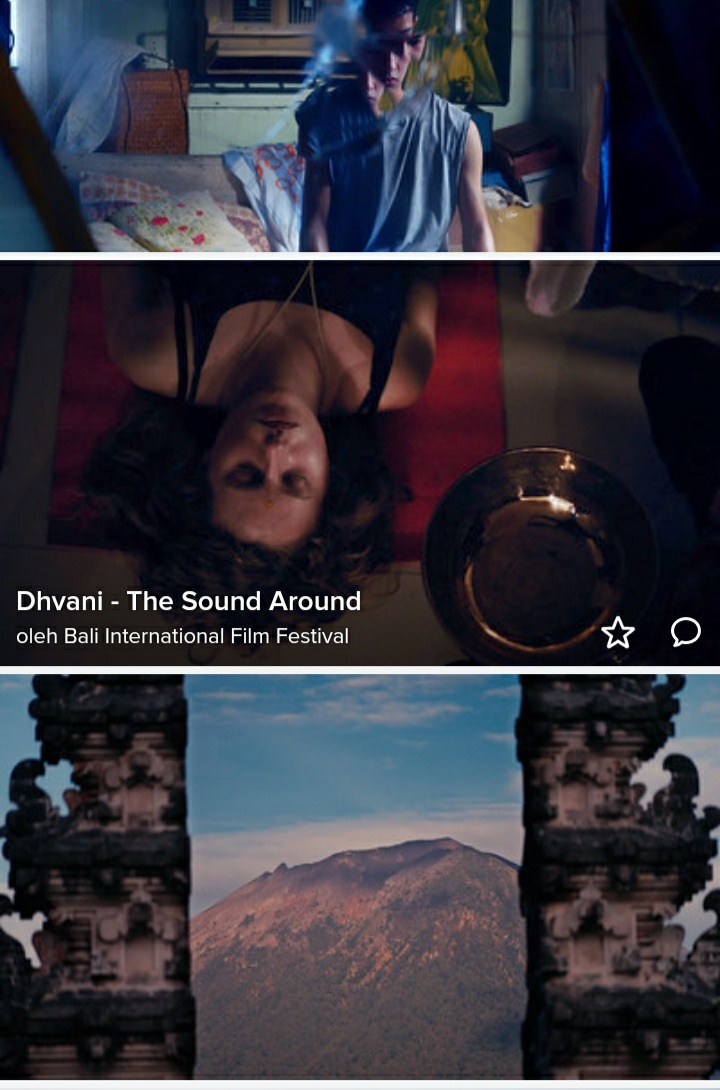Open comments on Dhvani - The Sound Around

point(685,632)
